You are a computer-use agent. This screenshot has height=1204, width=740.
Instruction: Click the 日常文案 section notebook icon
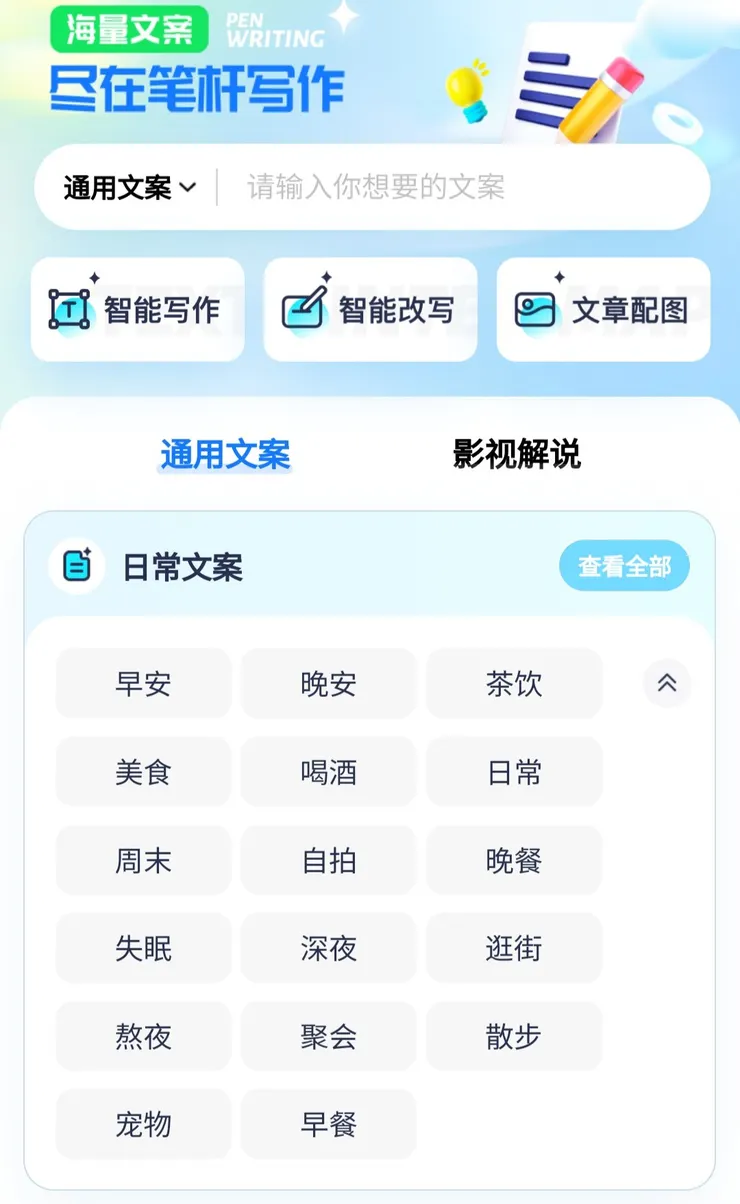[77, 565]
